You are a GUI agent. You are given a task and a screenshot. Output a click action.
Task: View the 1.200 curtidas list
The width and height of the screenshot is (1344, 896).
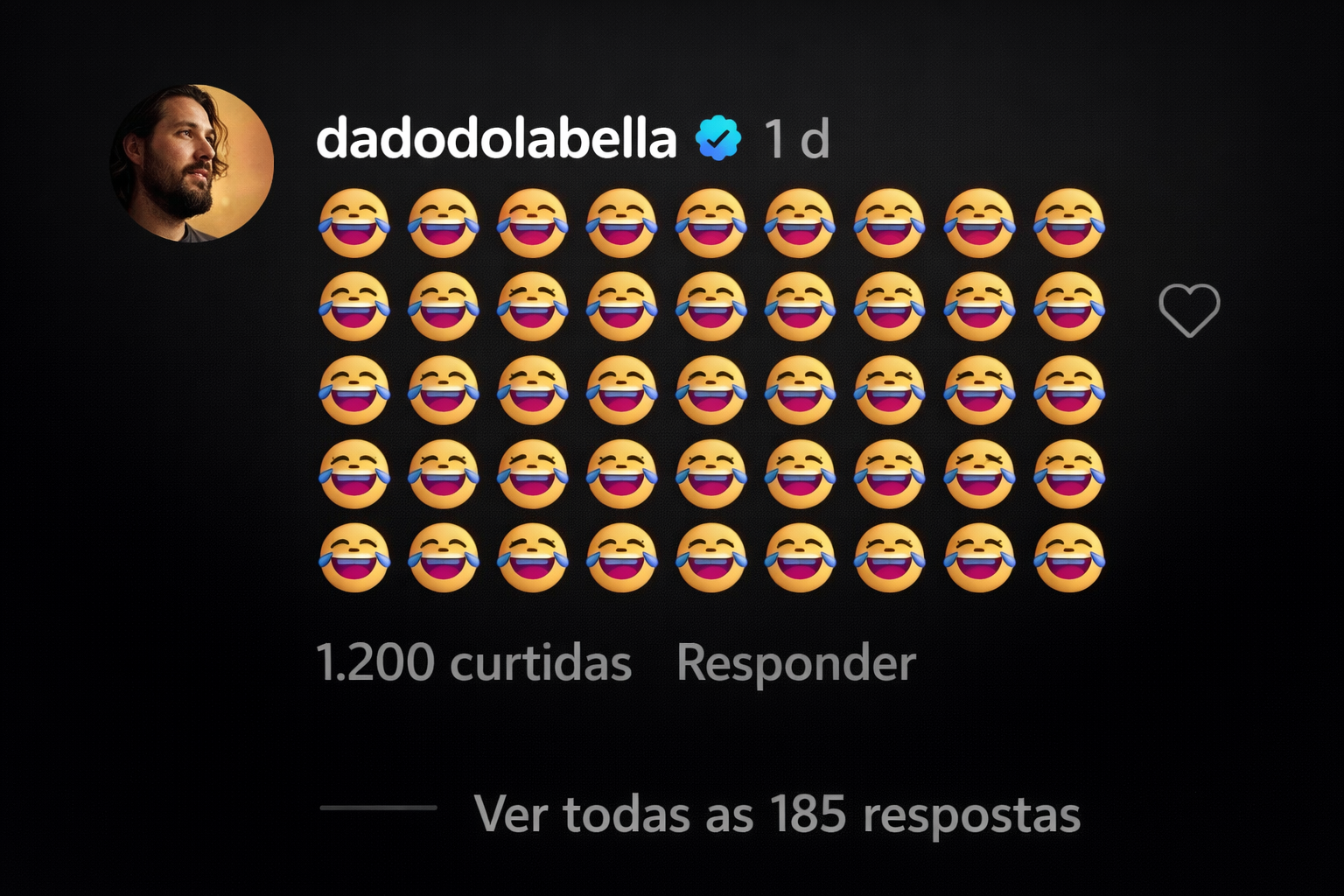click(472, 662)
